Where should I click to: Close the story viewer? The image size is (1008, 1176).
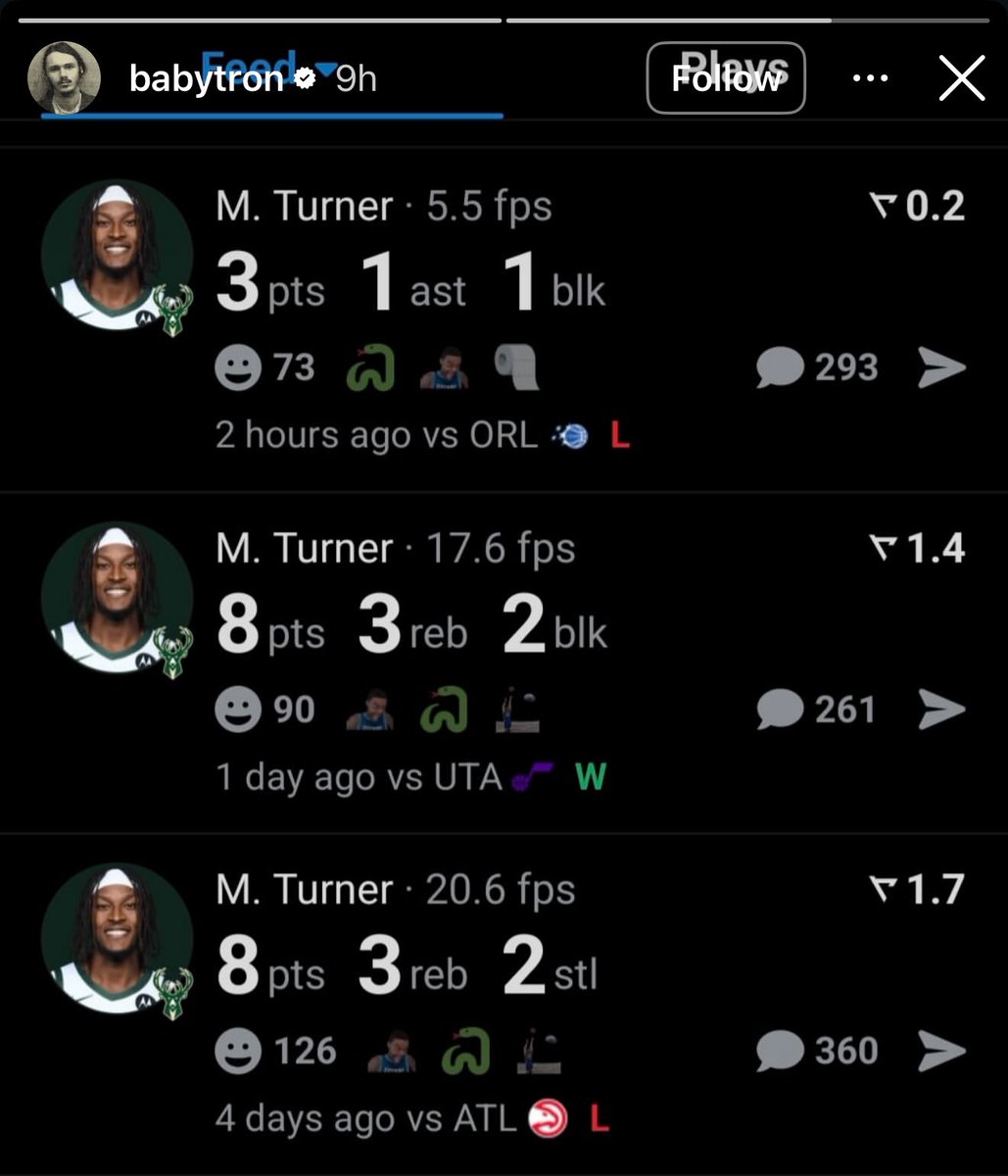pos(961,78)
